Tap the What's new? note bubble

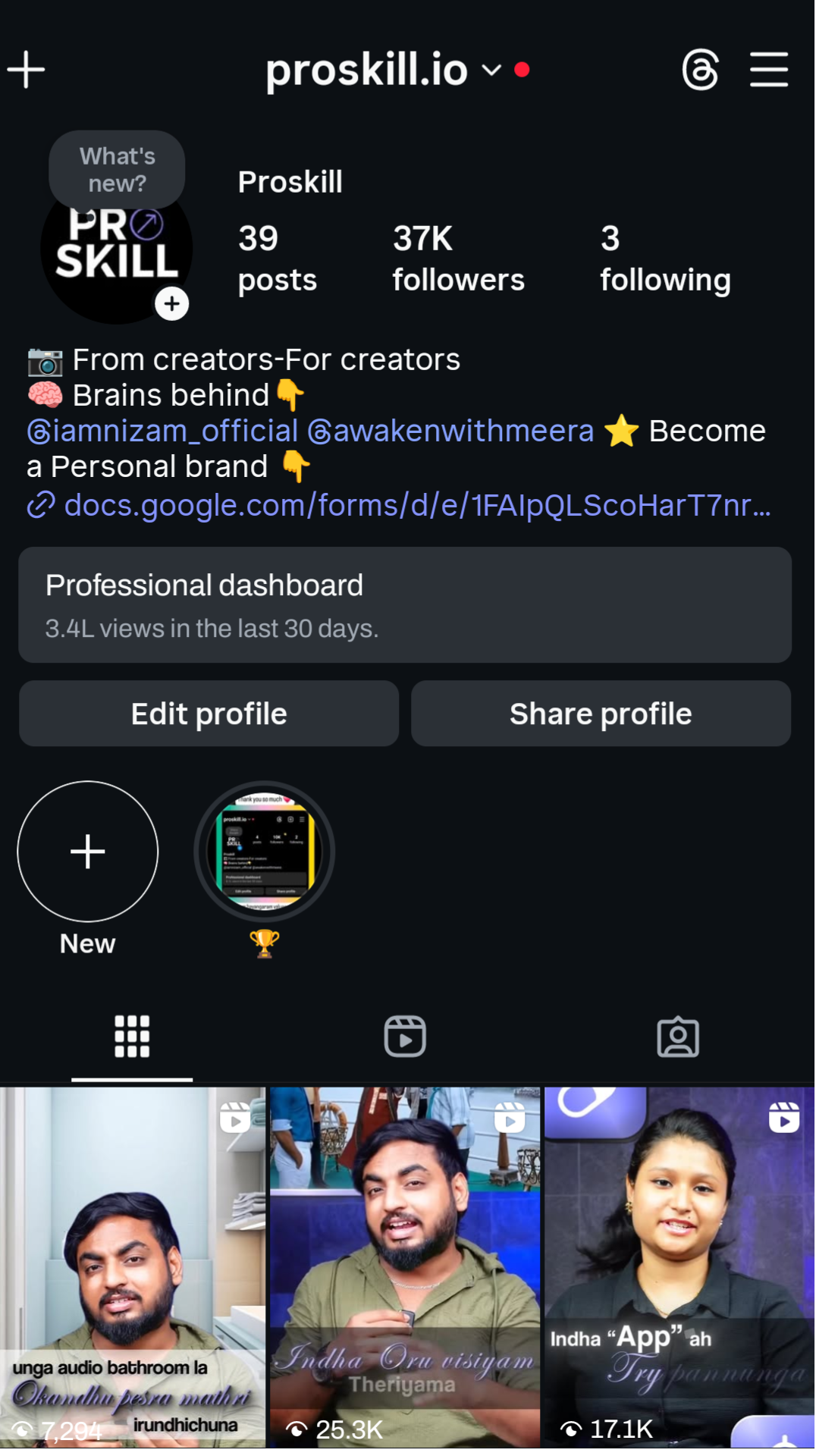117,170
